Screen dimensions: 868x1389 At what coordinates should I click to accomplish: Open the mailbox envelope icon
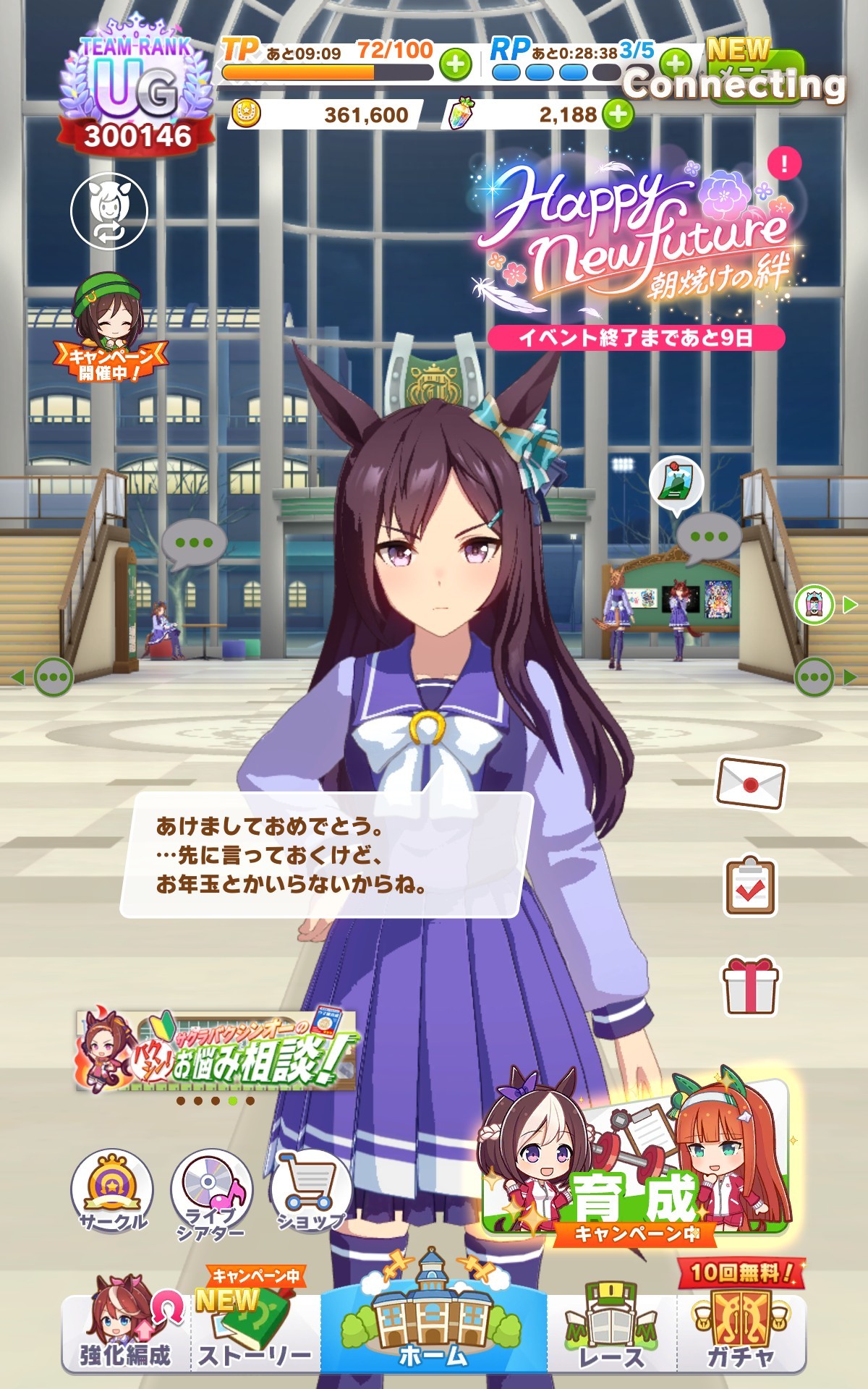[750, 784]
